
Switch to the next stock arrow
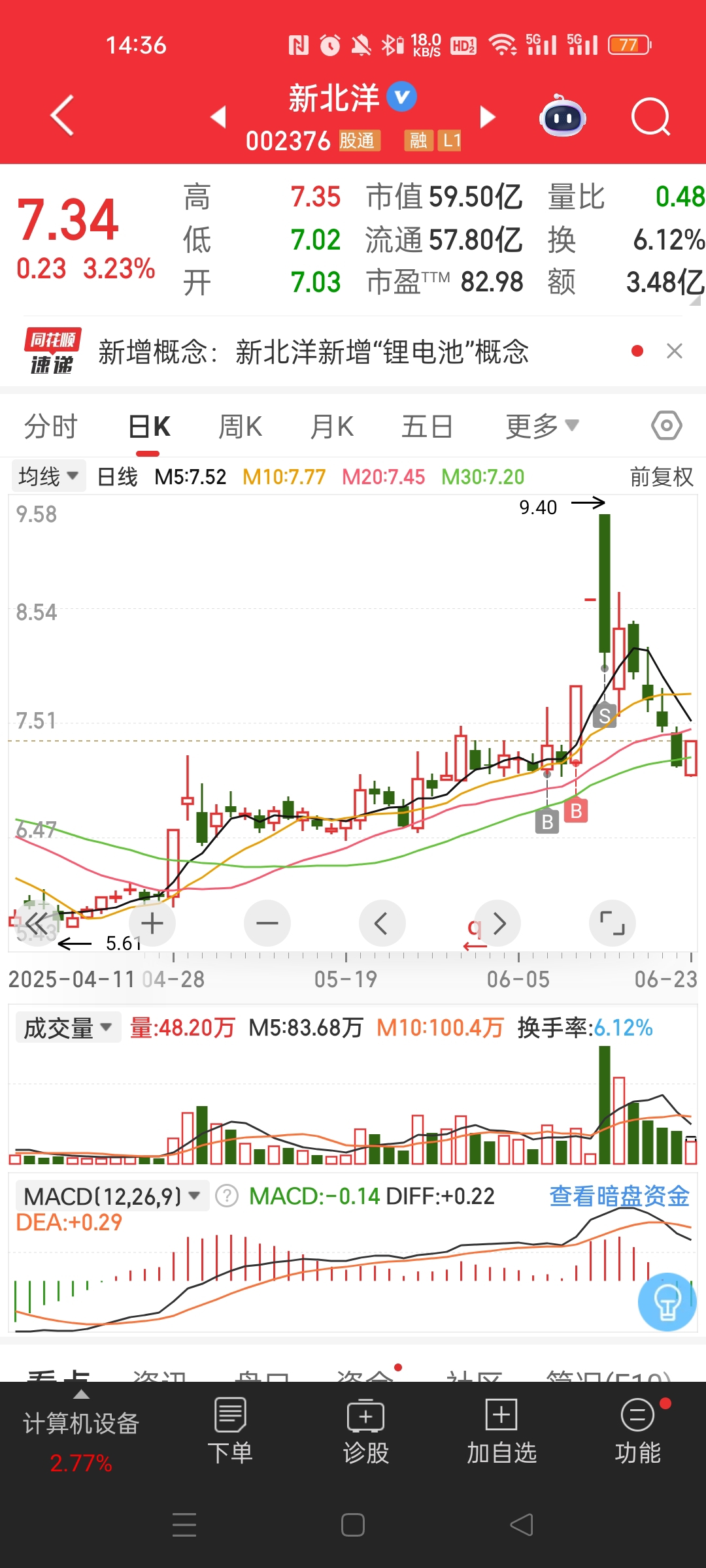pos(488,117)
